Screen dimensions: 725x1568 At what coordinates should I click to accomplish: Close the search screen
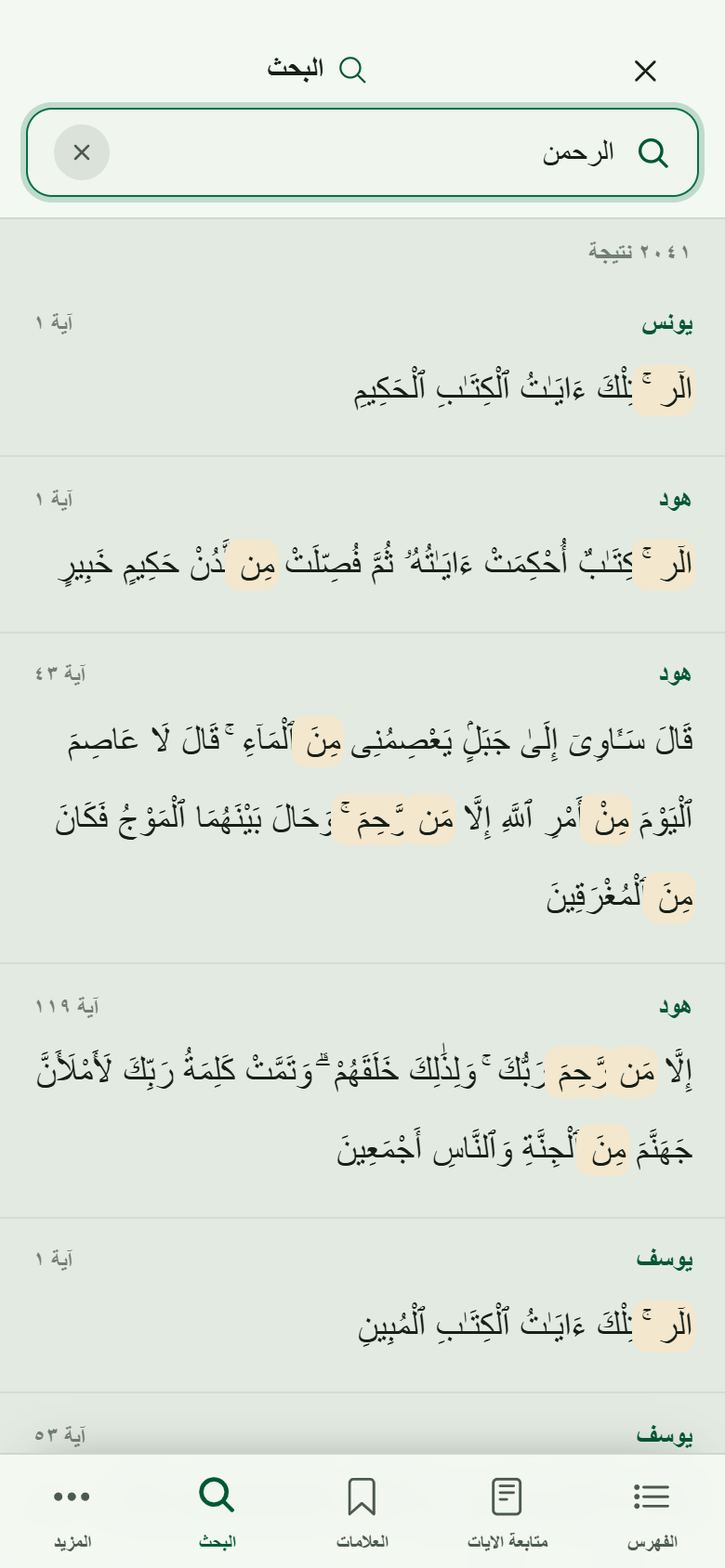pos(645,71)
